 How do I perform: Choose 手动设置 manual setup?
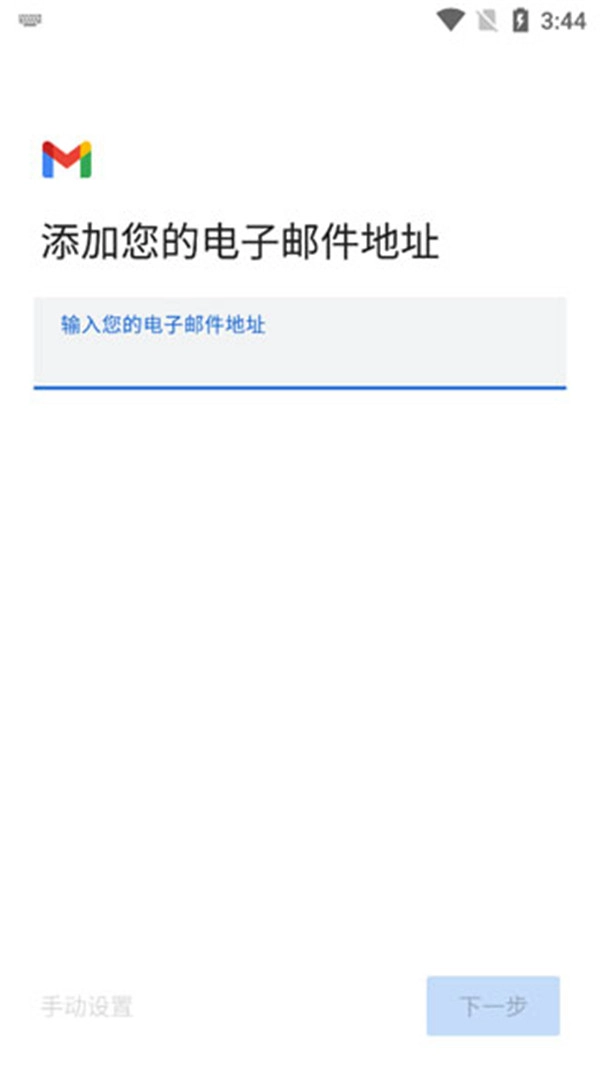(x=86, y=1007)
